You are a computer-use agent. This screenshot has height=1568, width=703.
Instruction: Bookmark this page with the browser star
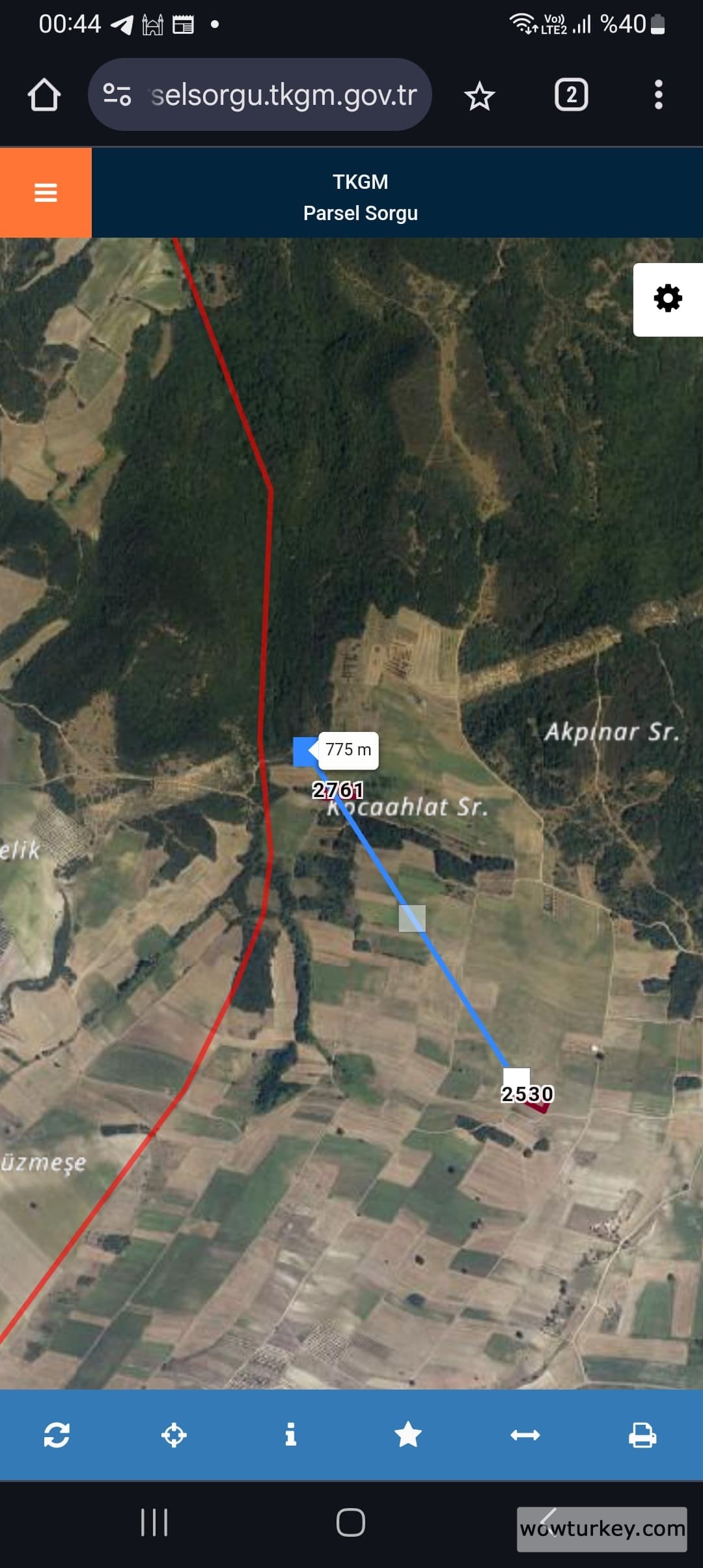480,96
